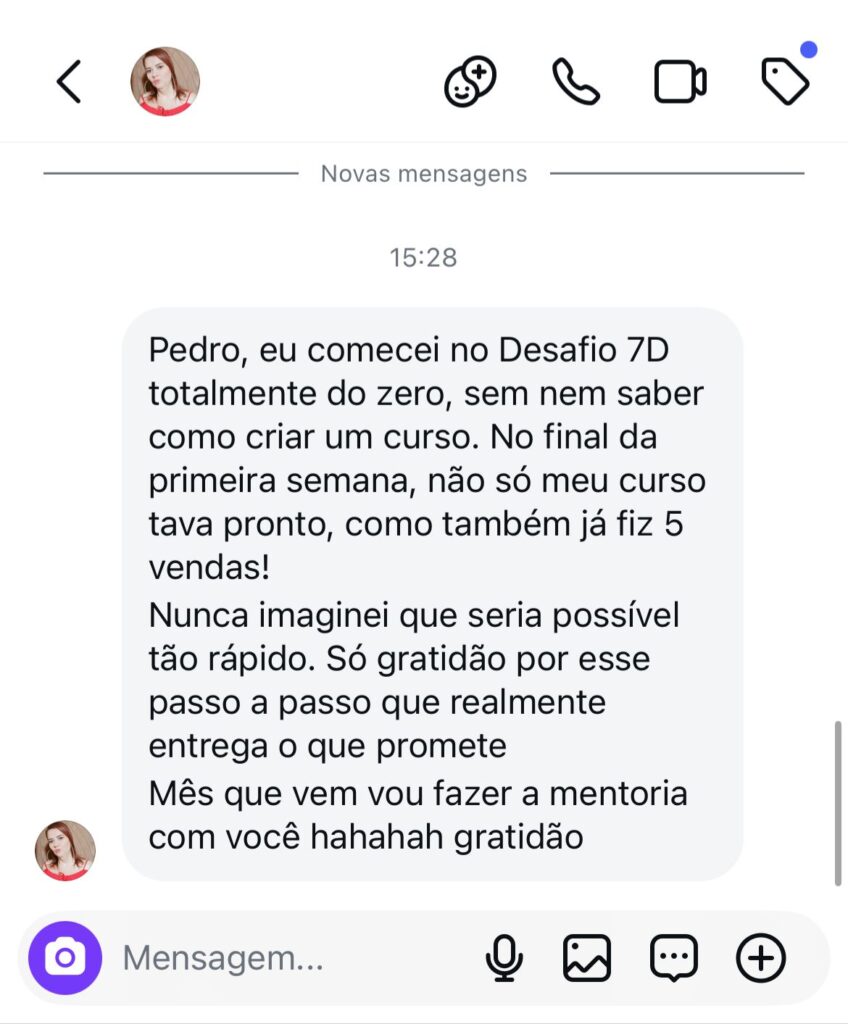Open the camera from the message bar
848x1024 pixels.
(x=65, y=958)
